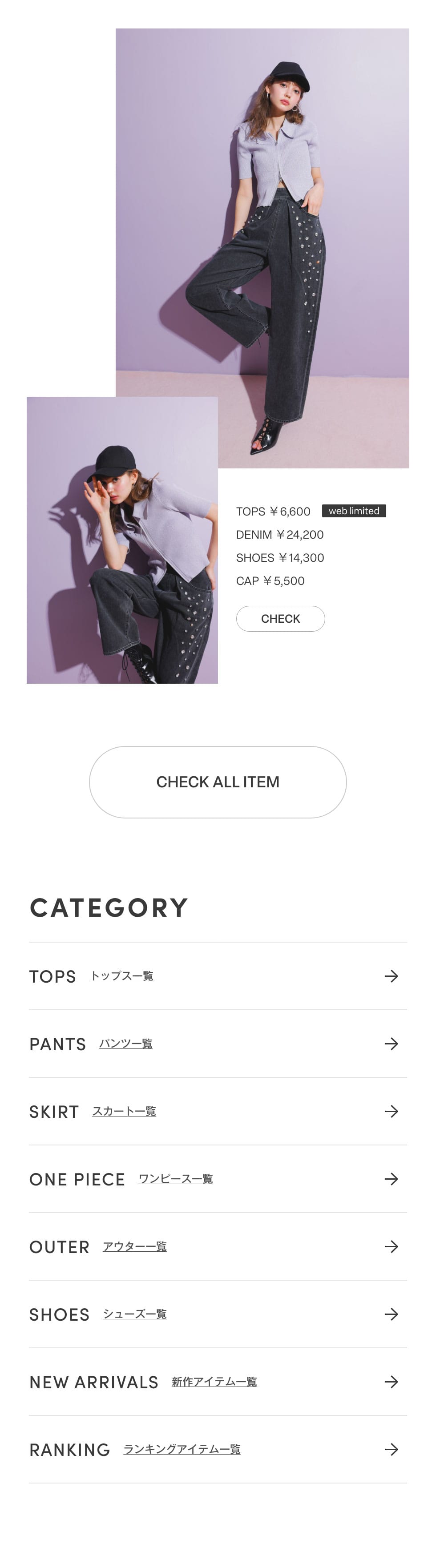
Task: Open the smaller crouching model photo
Action: [122, 540]
